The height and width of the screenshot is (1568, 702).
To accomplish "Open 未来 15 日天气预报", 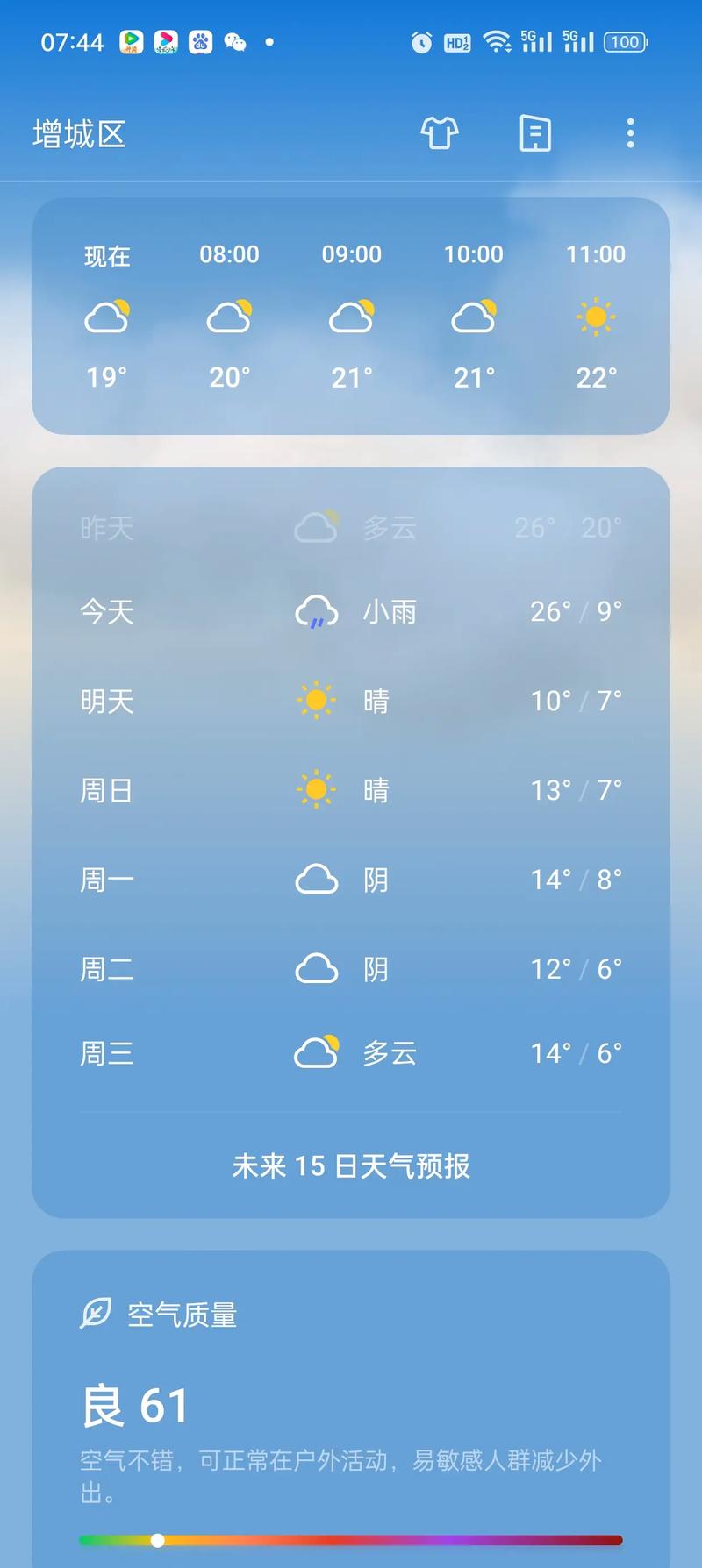I will tap(351, 1167).
